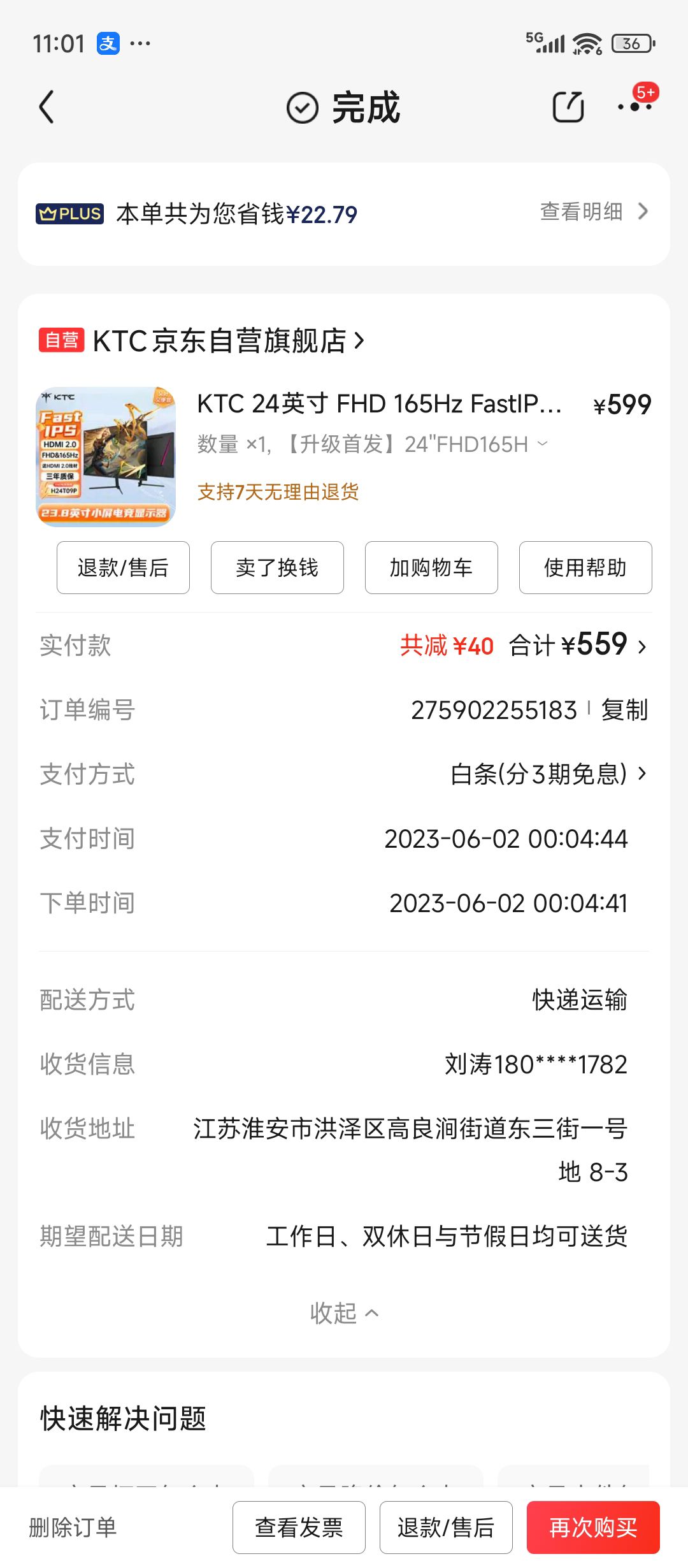Open 白条(分3期免息) payment details
Image resolution: width=688 pixels, height=1568 pixels.
click(x=547, y=774)
